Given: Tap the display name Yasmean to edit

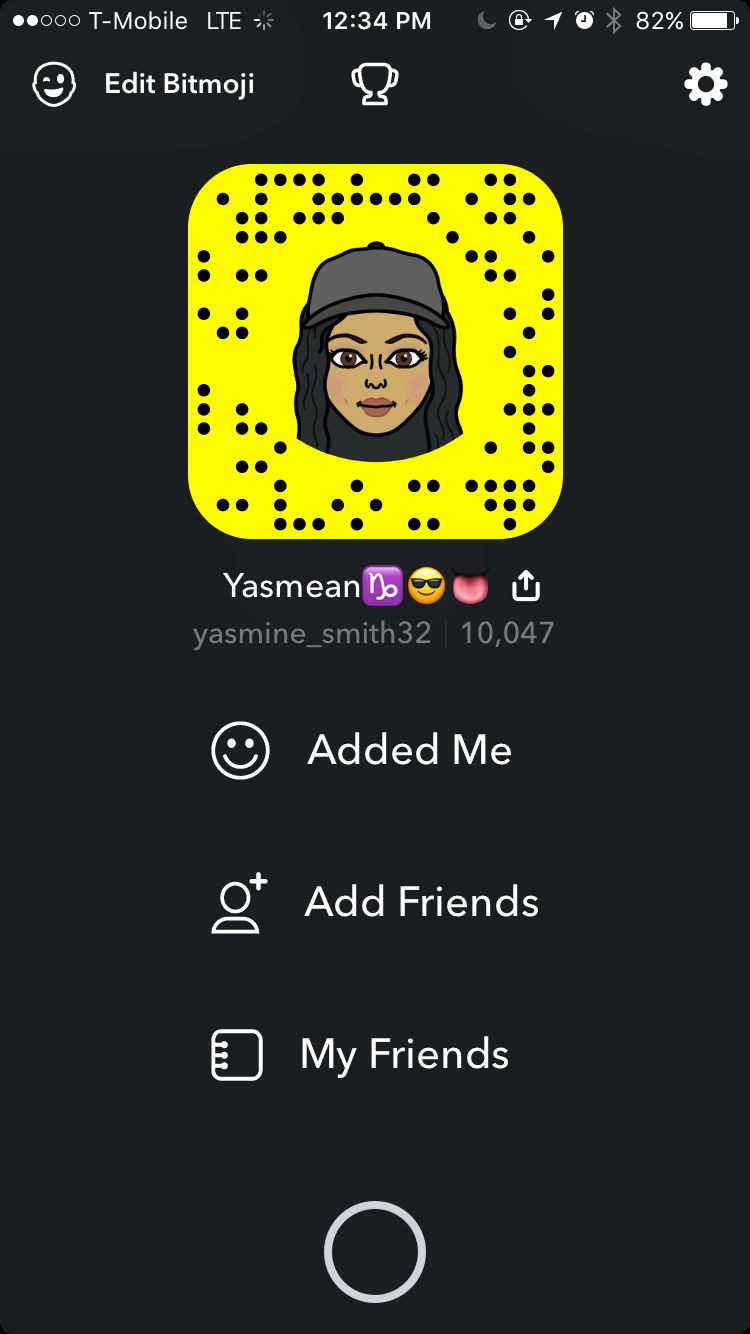Looking at the screenshot, I should [291, 585].
